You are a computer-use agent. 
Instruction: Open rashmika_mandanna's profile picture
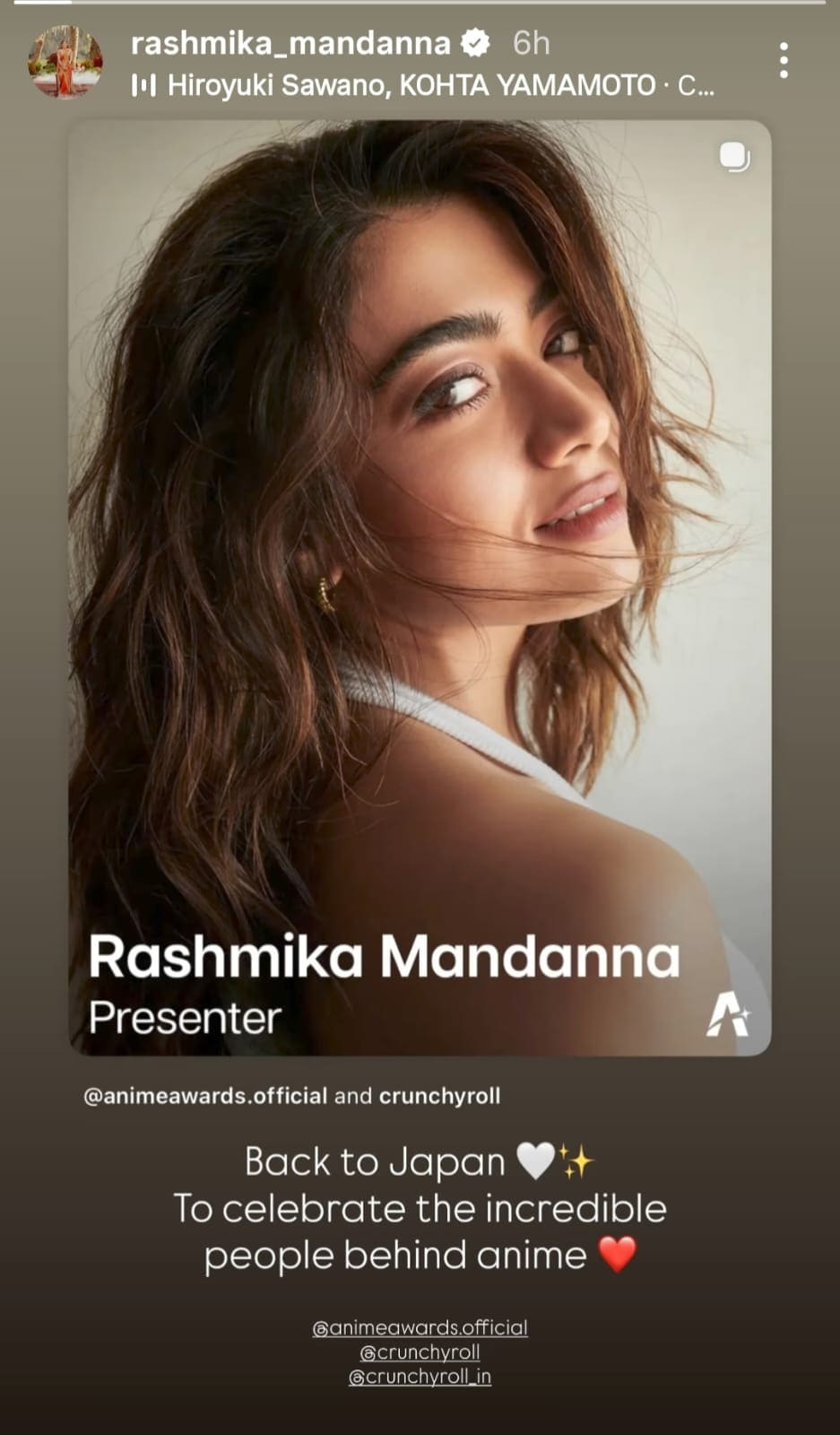[65, 62]
